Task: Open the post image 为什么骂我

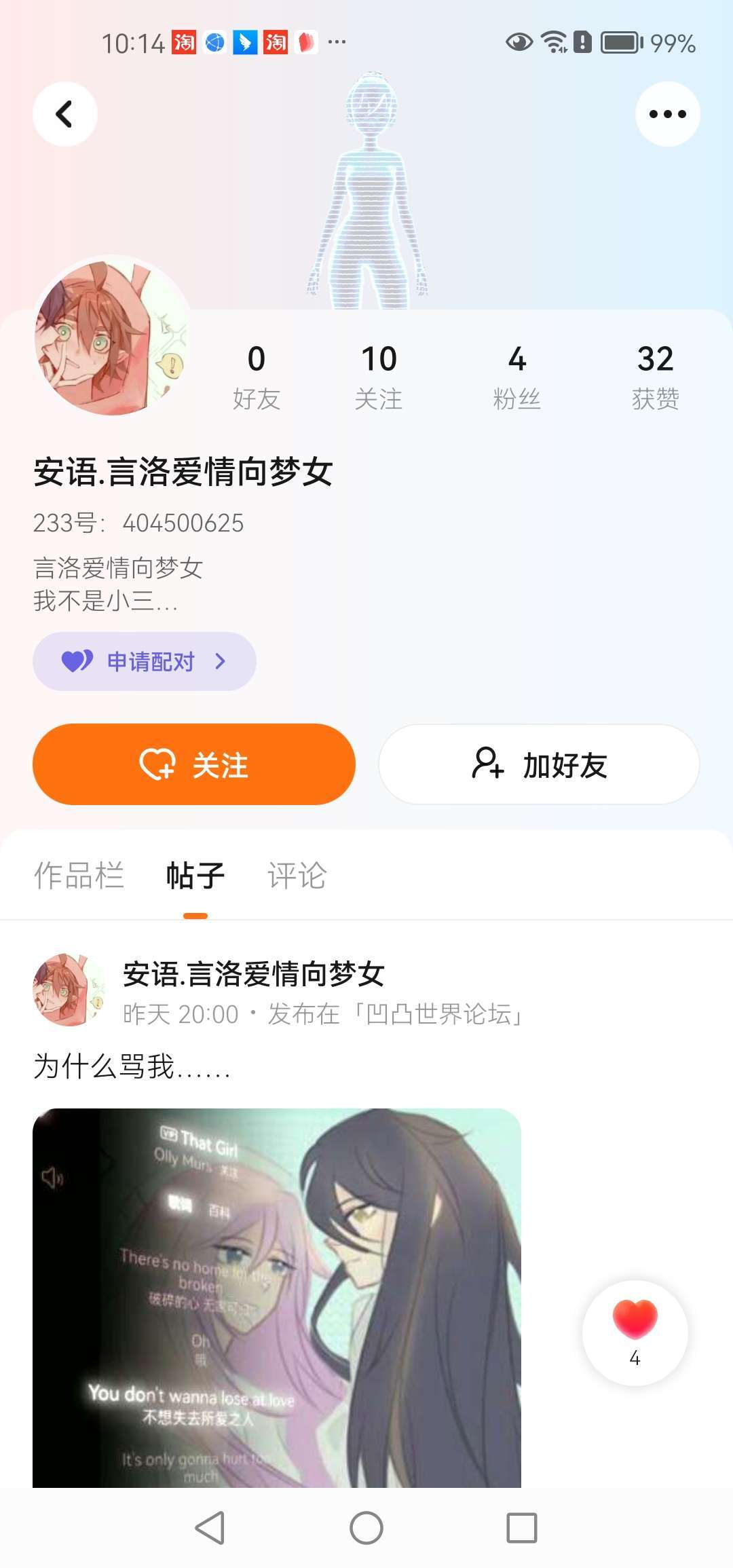Action: click(277, 1296)
